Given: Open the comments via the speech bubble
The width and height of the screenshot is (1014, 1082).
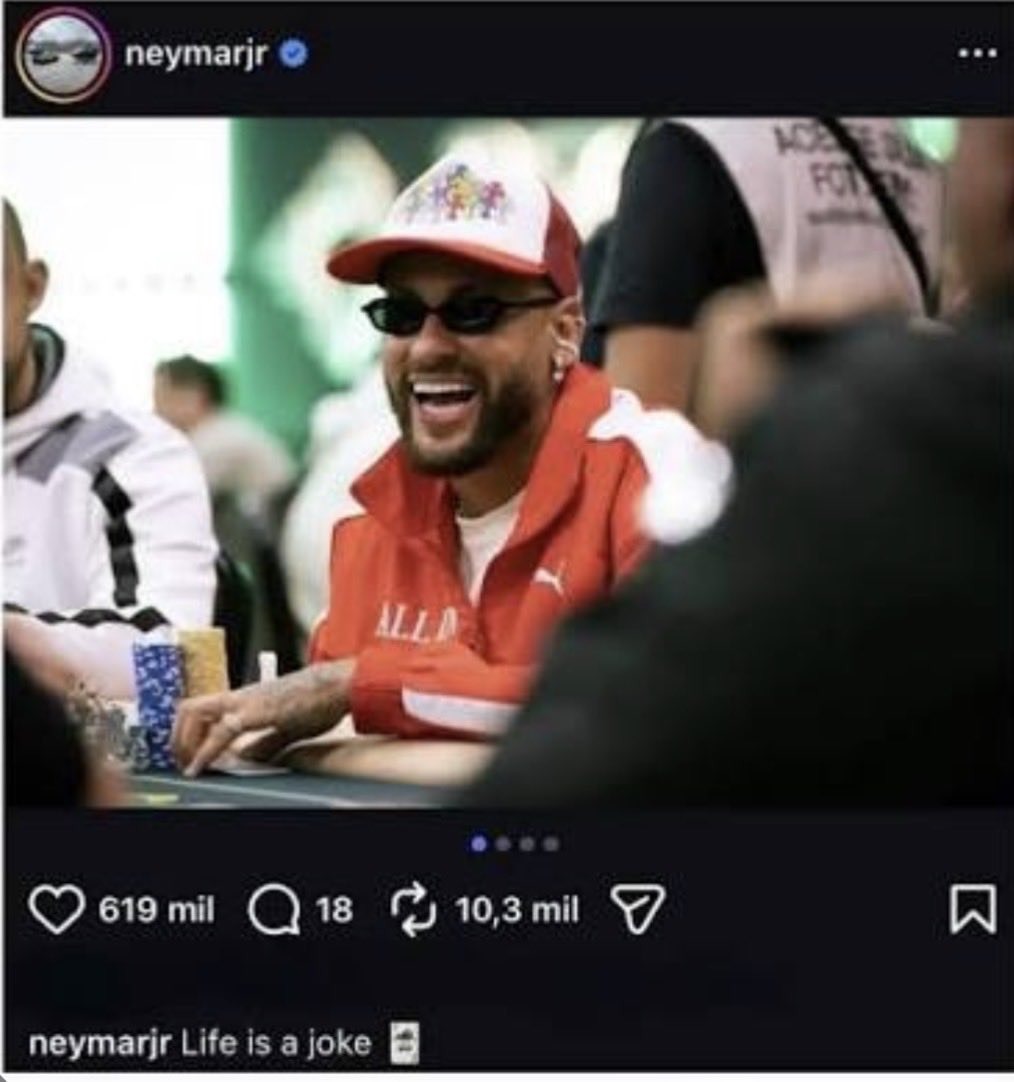Looking at the screenshot, I should coord(273,910).
